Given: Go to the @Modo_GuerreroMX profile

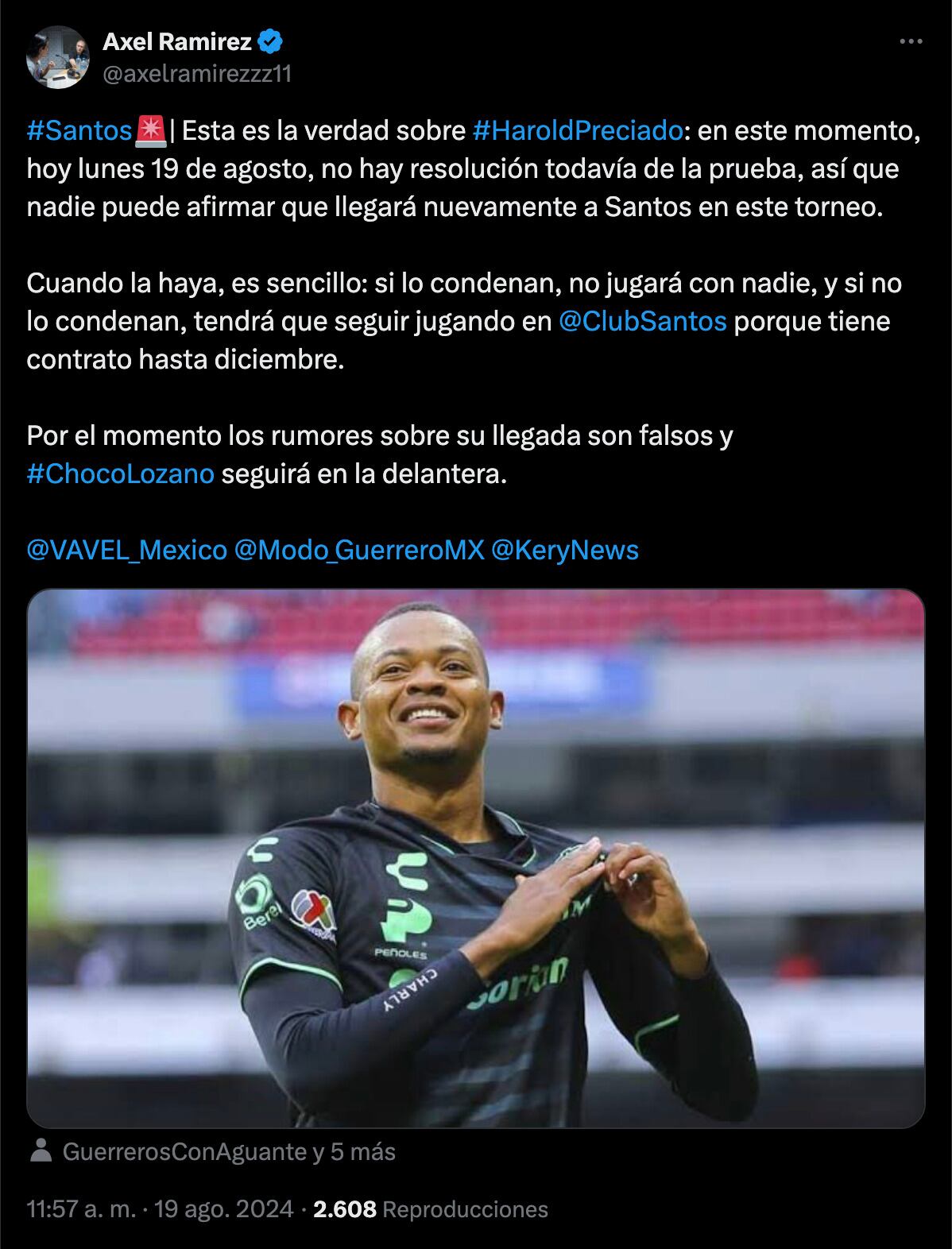Looking at the screenshot, I should 359,550.
